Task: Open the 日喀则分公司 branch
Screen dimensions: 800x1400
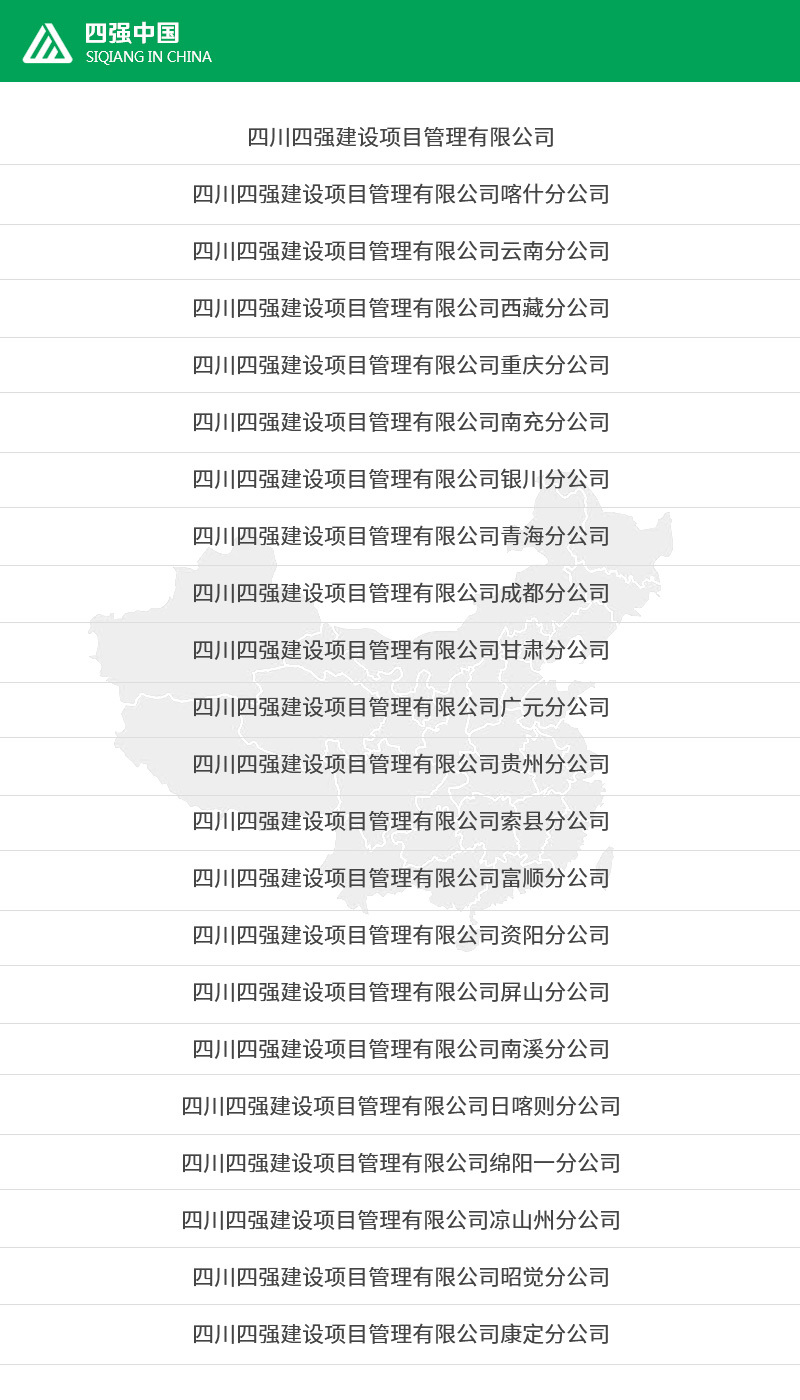Action: point(400,1106)
